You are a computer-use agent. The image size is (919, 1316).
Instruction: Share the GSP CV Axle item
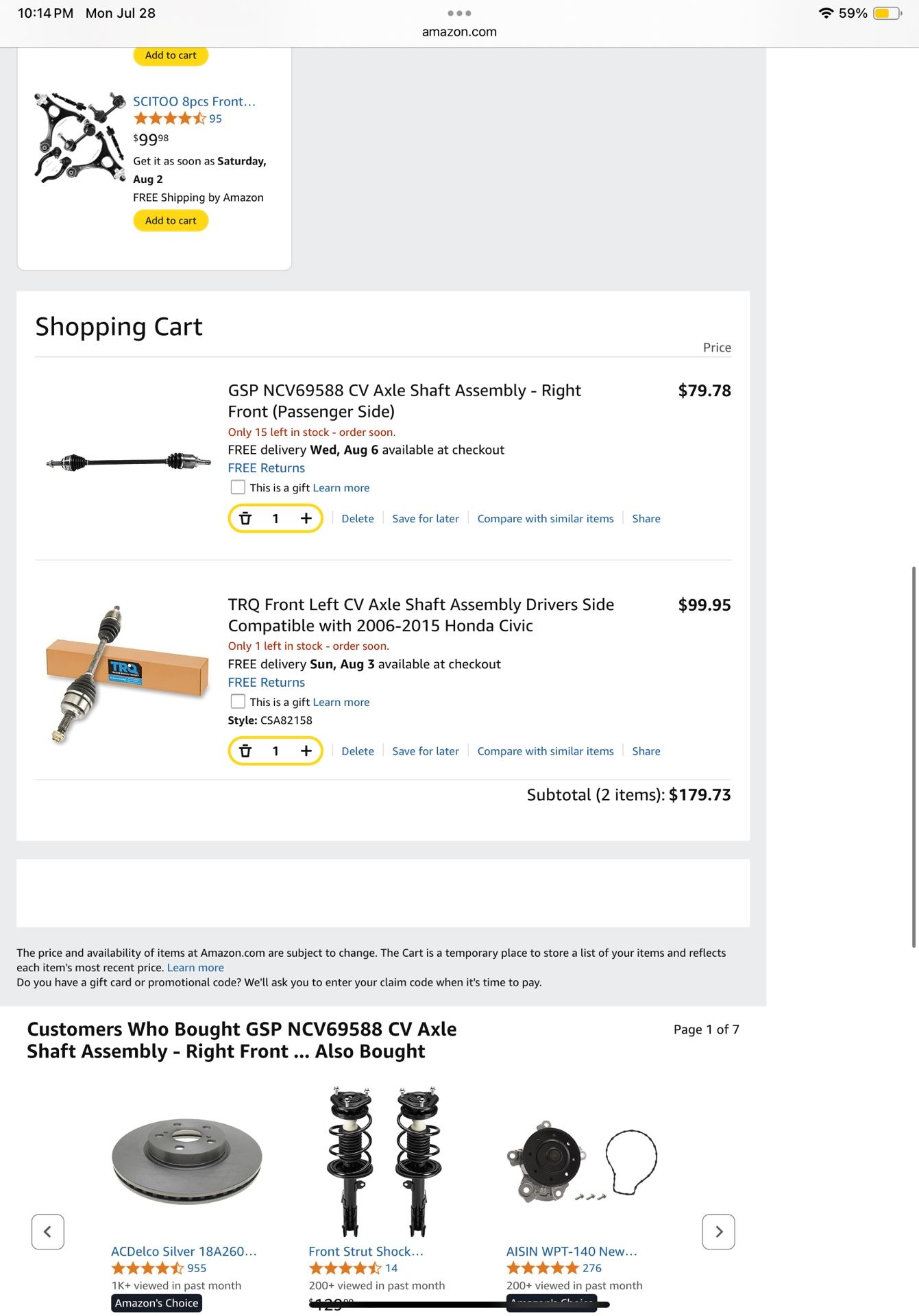(646, 519)
